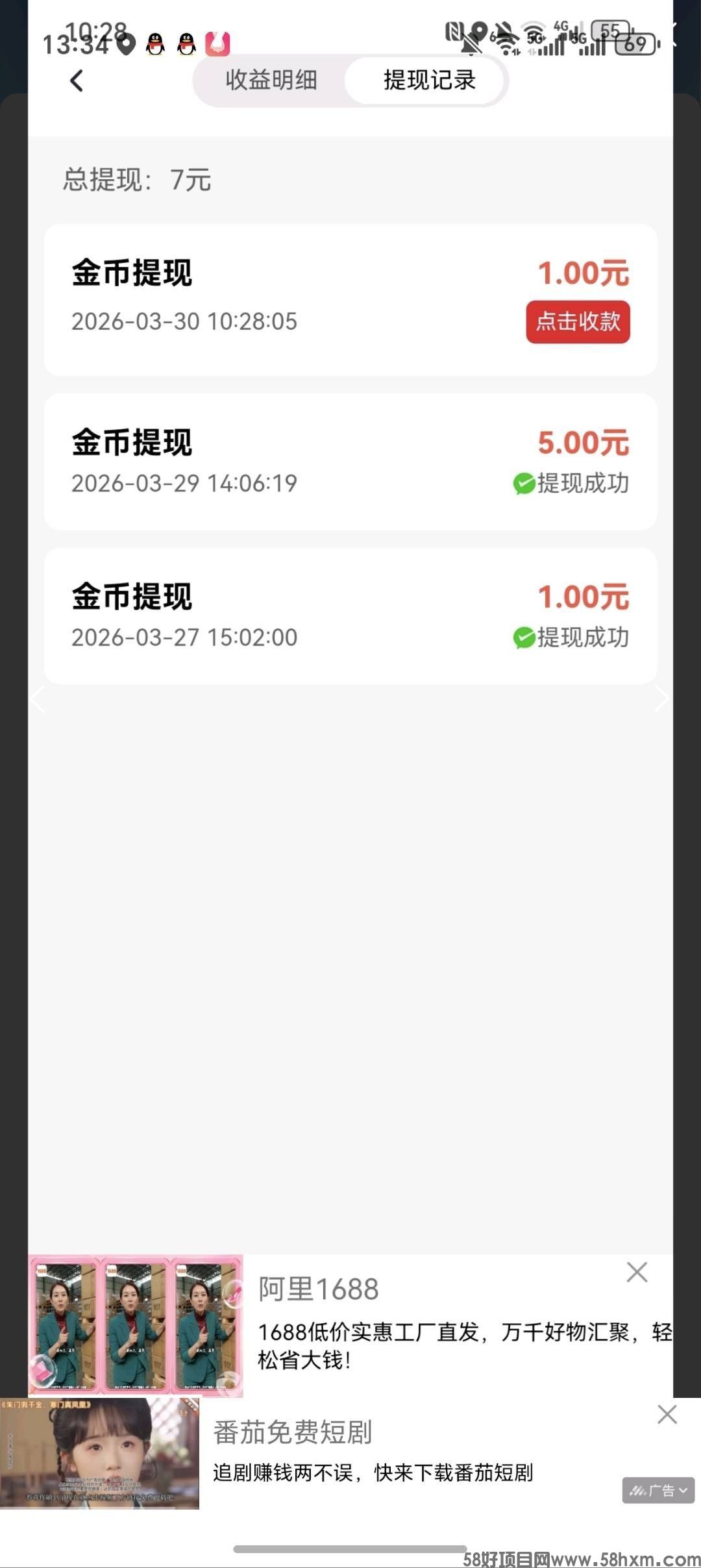Viewport: 701px width, 1568px height.
Task: Tap the pink app icon in the status bar
Action: [x=218, y=44]
